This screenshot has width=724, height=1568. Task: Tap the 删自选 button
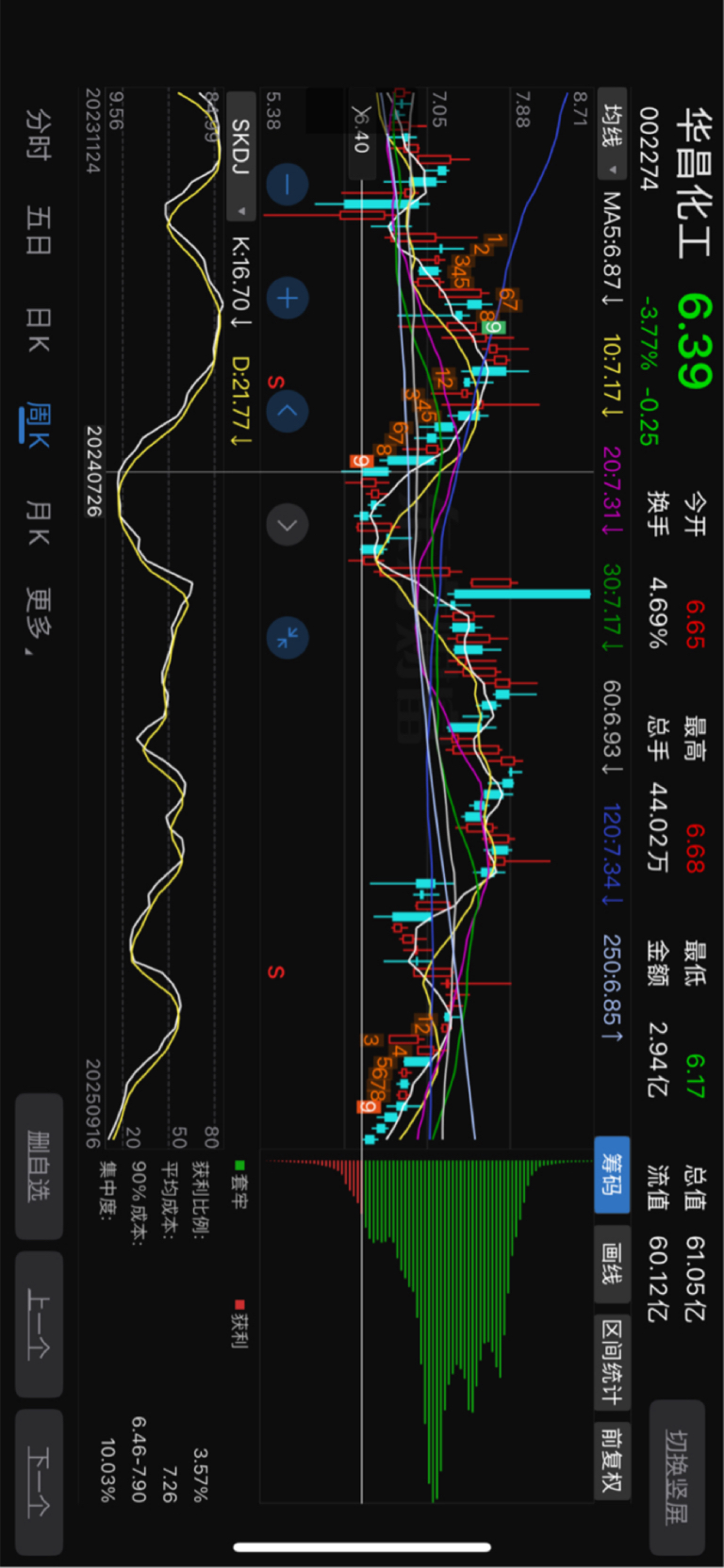40,1167
